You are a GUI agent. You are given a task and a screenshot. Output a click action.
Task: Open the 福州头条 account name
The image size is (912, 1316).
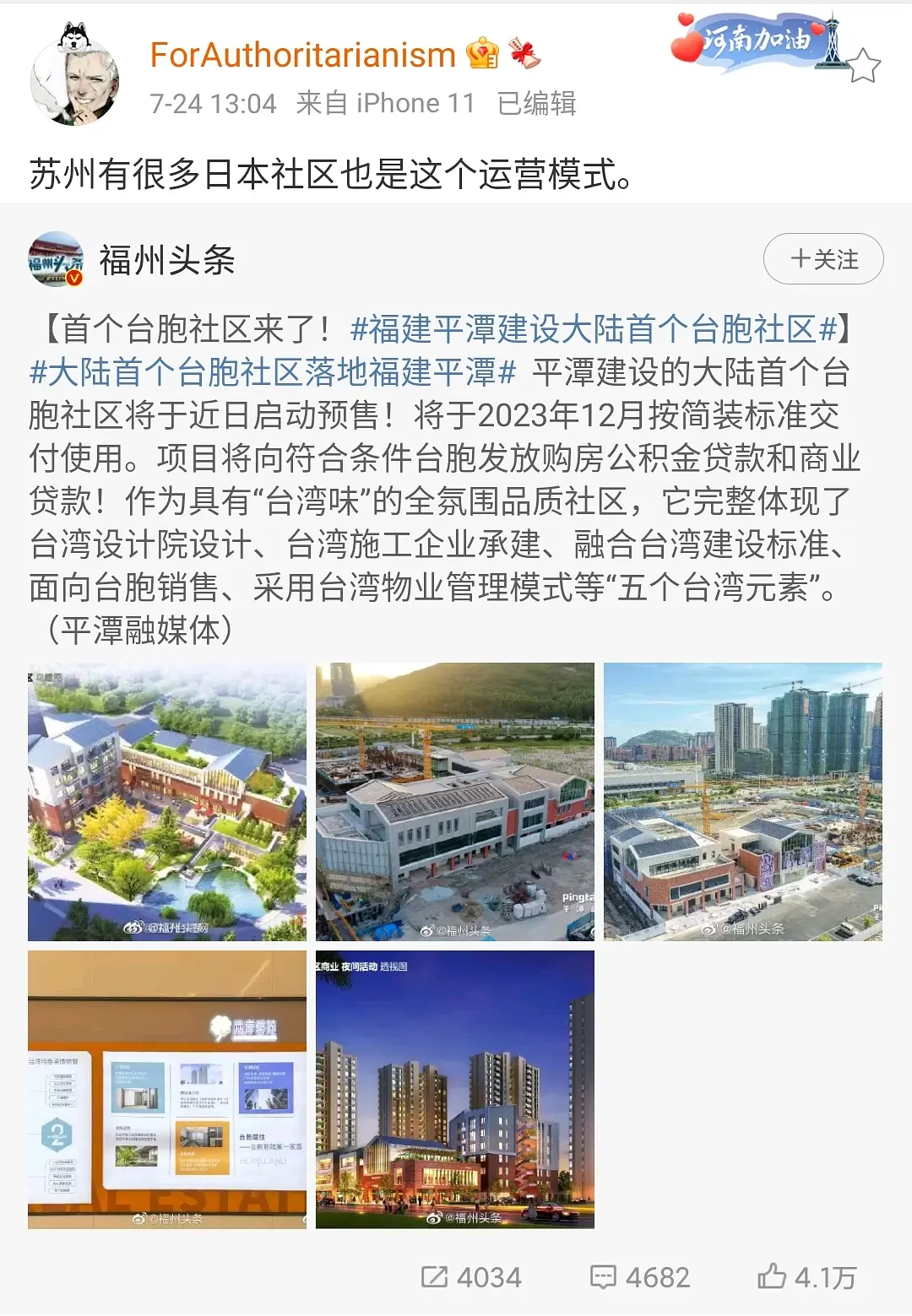pyautogui.click(x=167, y=260)
